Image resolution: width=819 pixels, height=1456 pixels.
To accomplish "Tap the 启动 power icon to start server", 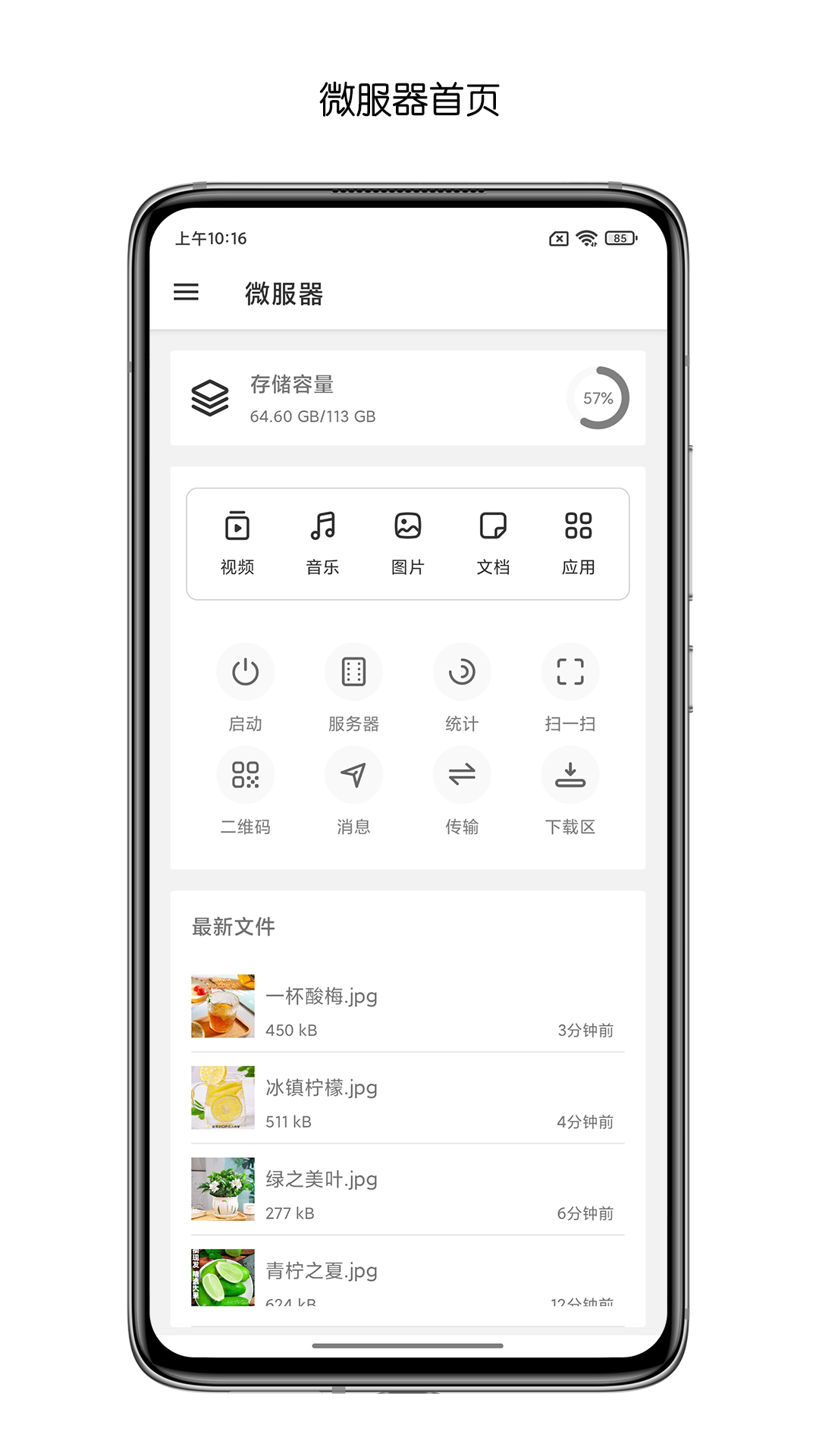I will 246,672.
